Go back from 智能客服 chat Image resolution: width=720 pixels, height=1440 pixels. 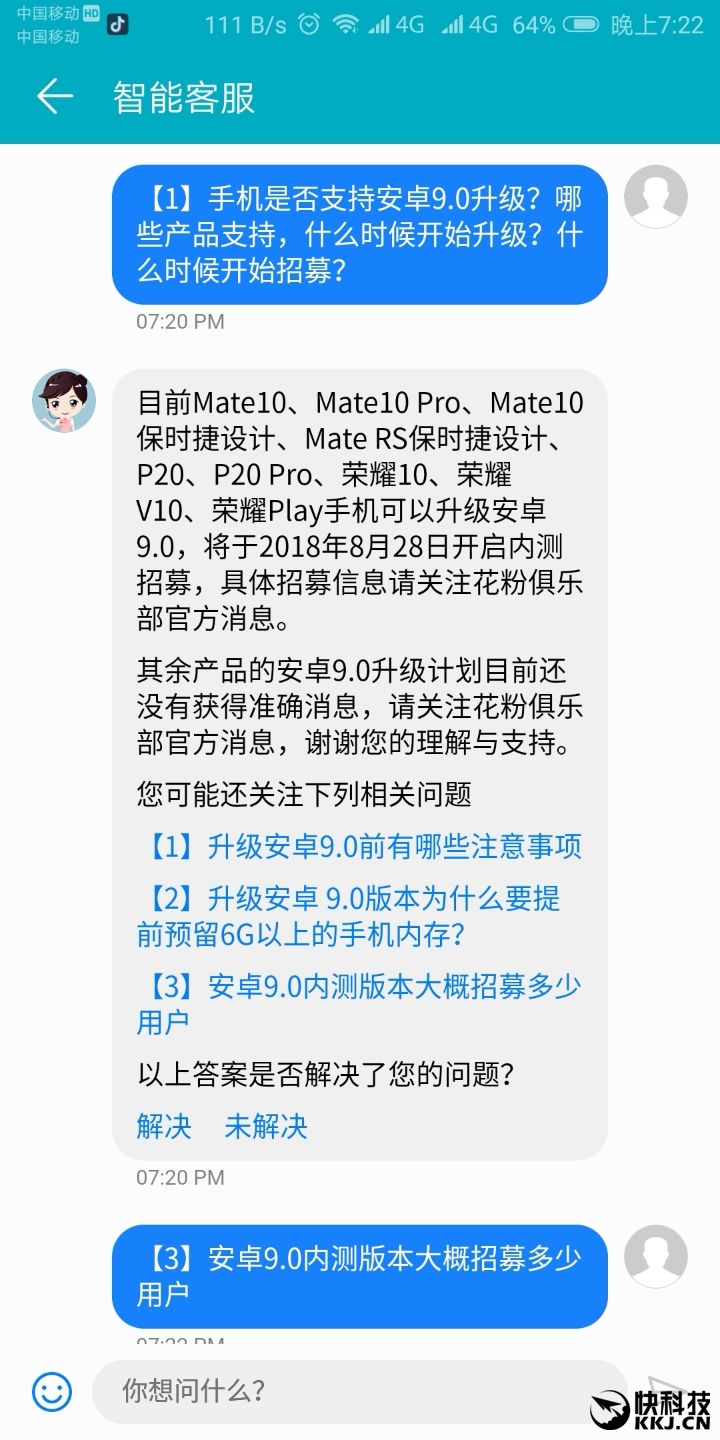[x=55, y=97]
